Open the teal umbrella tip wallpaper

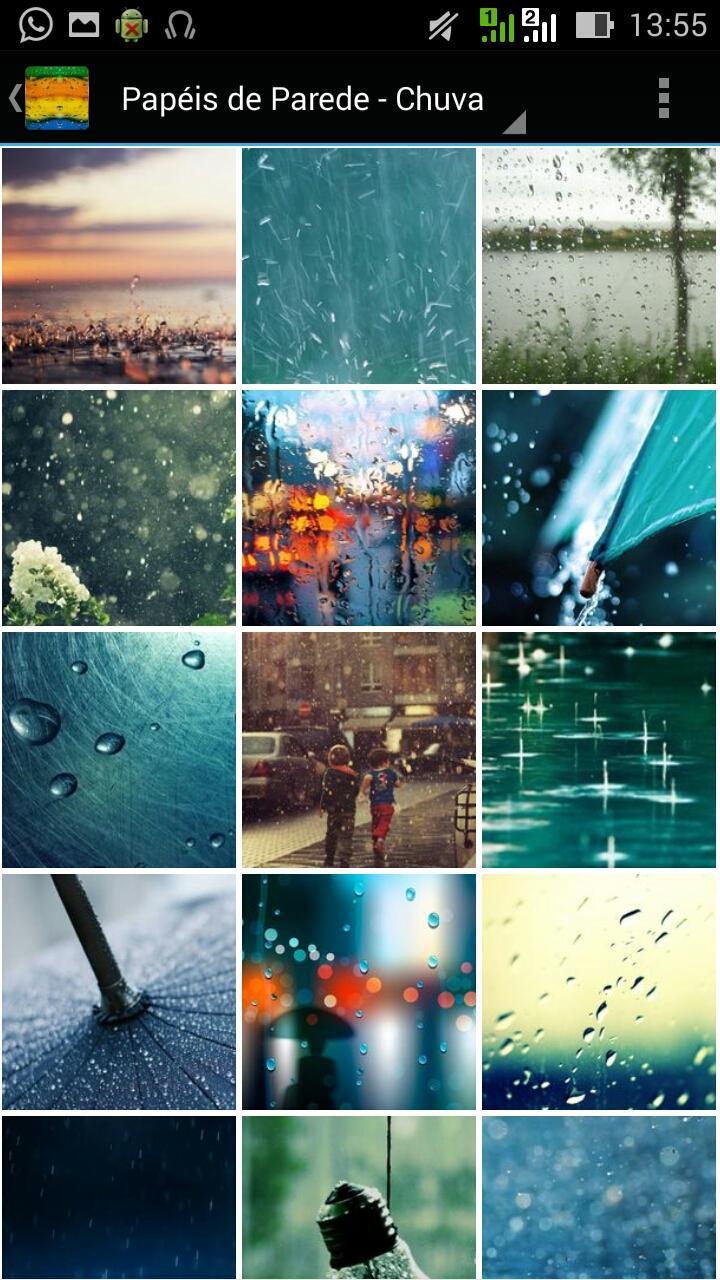pyautogui.click(x=598, y=507)
